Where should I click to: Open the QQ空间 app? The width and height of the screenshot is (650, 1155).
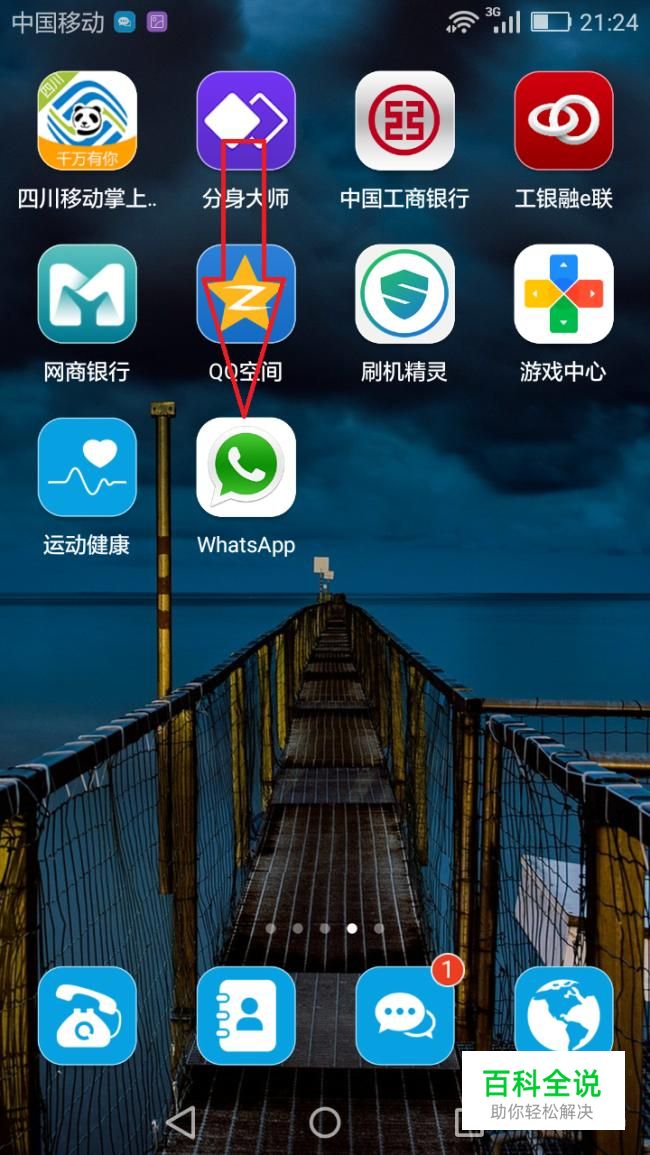246,294
